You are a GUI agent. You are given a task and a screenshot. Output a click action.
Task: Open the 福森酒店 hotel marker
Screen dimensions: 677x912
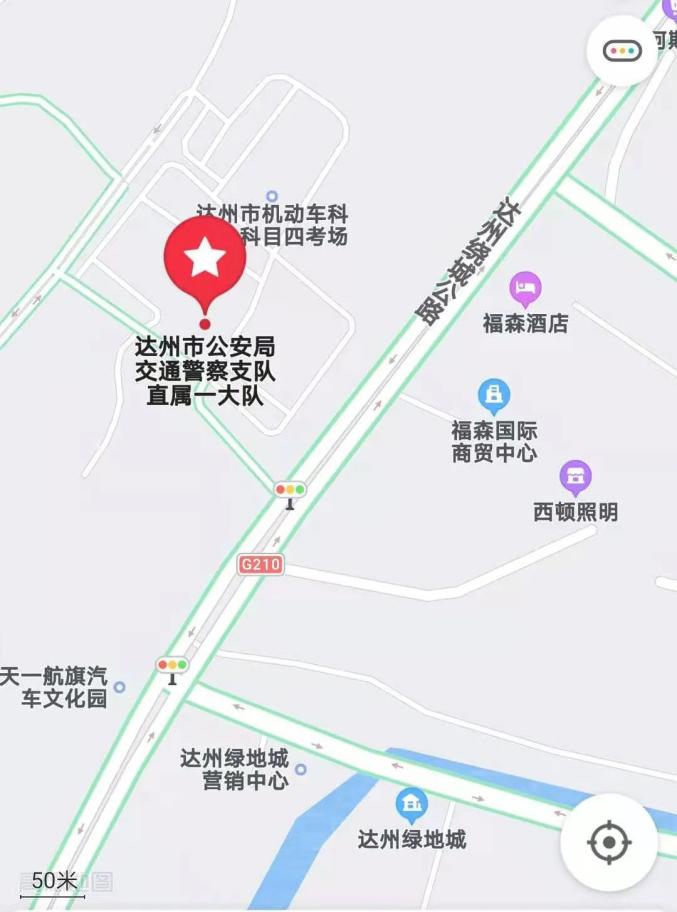525,290
